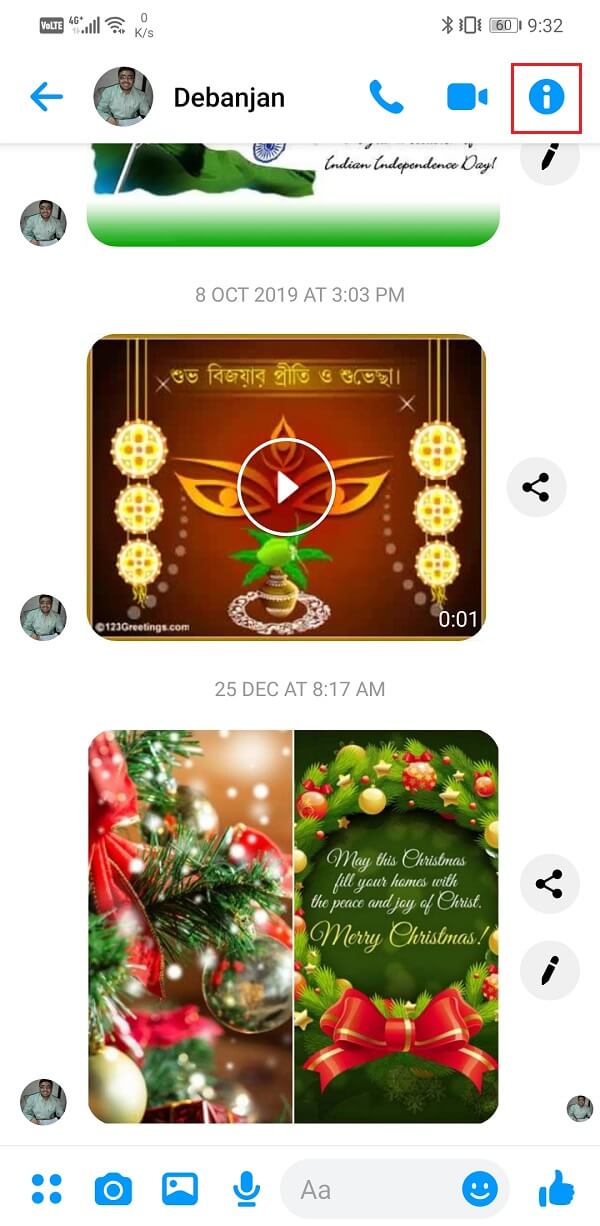
Task: Start a video call with Debanjan
Action: 467,97
